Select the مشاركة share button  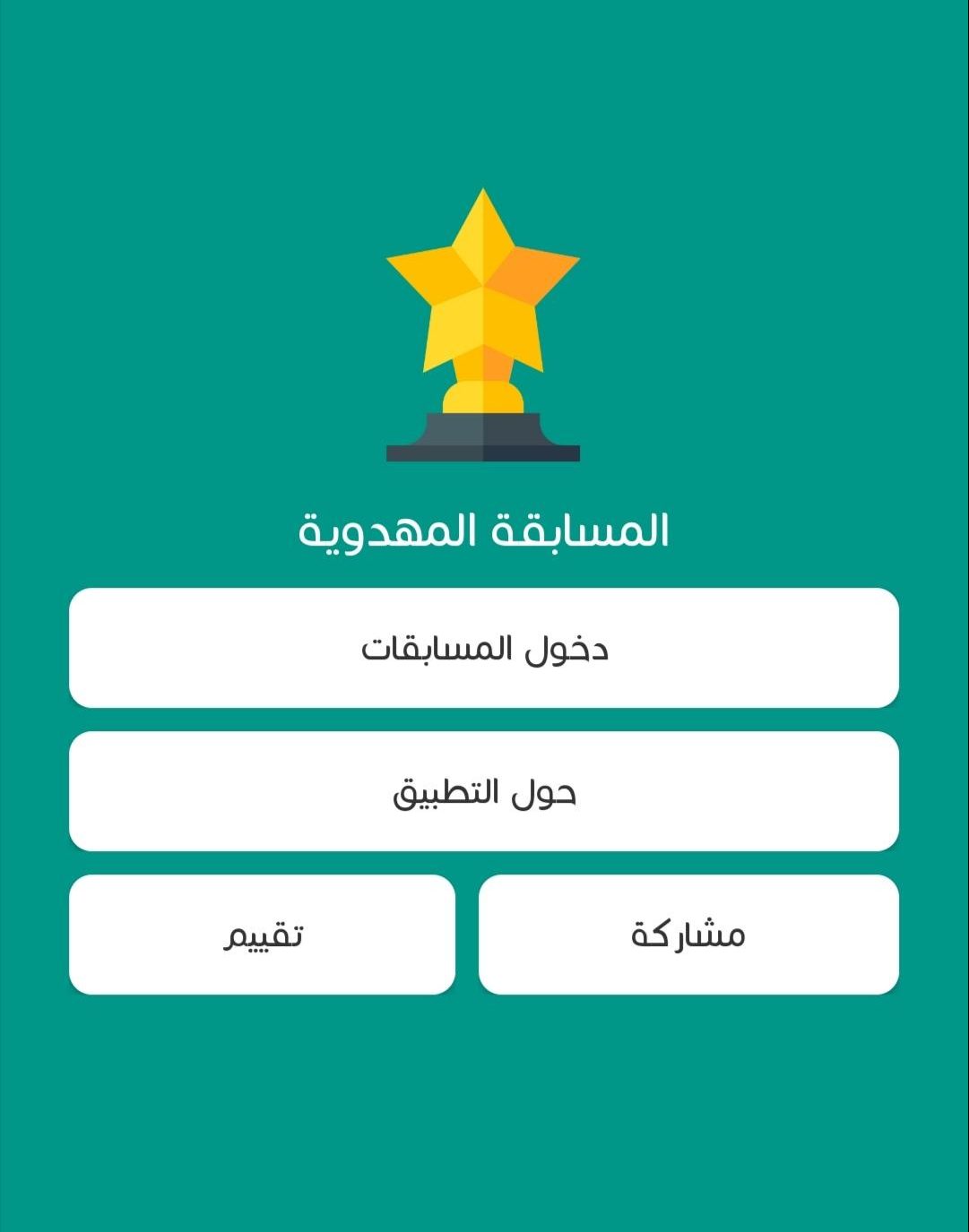(x=688, y=935)
